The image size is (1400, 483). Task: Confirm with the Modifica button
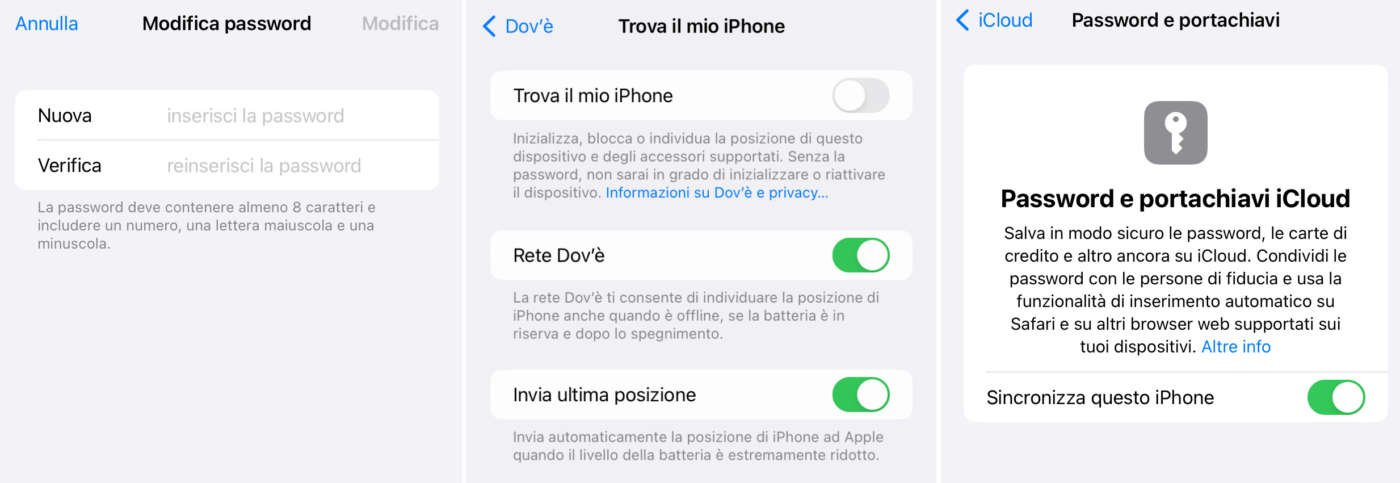coord(400,23)
